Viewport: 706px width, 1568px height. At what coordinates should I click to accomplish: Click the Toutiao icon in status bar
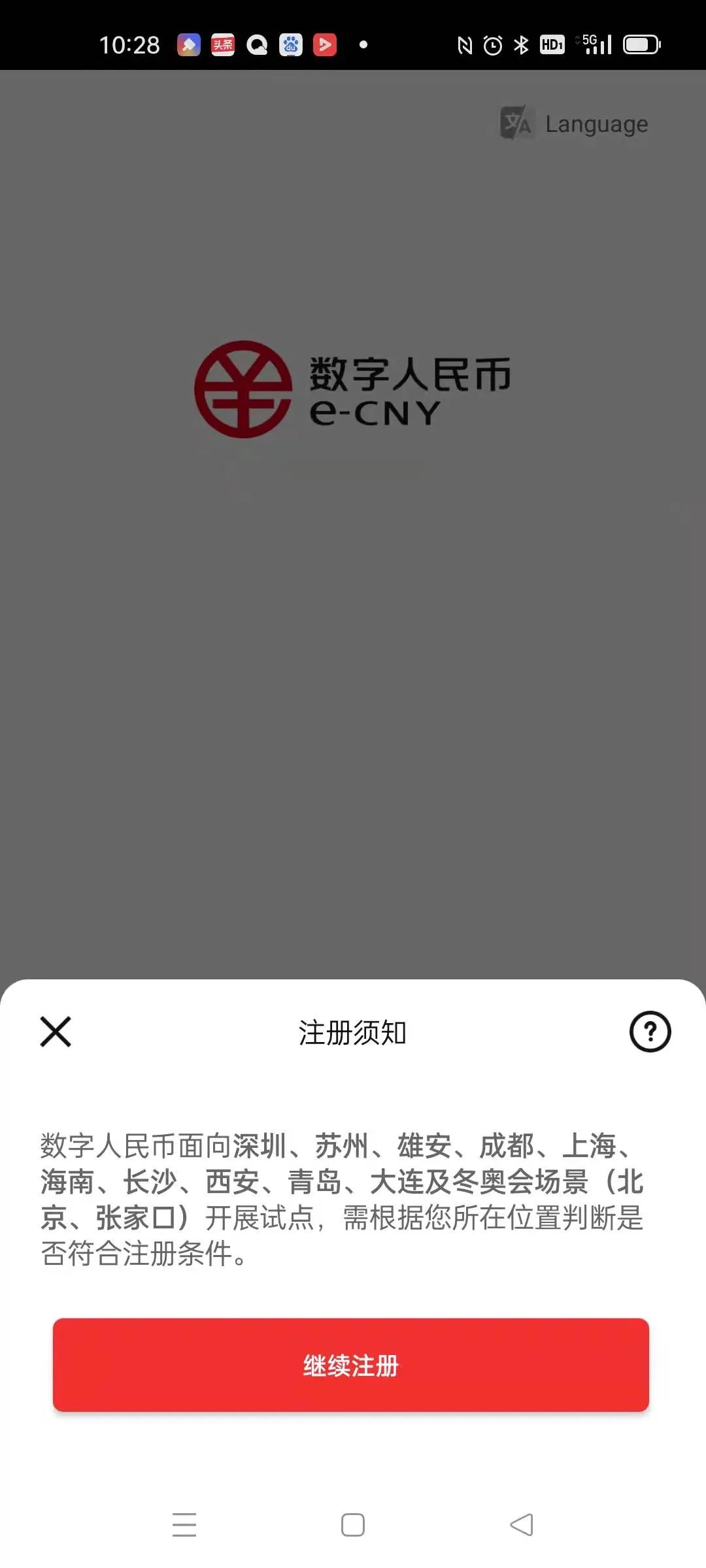(222, 44)
